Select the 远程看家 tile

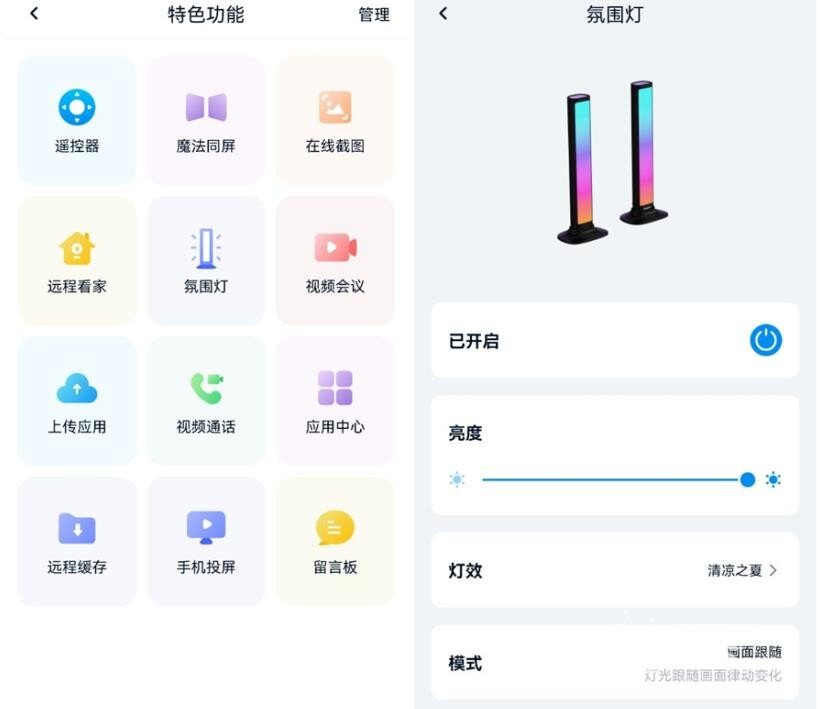tap(77, 261)
